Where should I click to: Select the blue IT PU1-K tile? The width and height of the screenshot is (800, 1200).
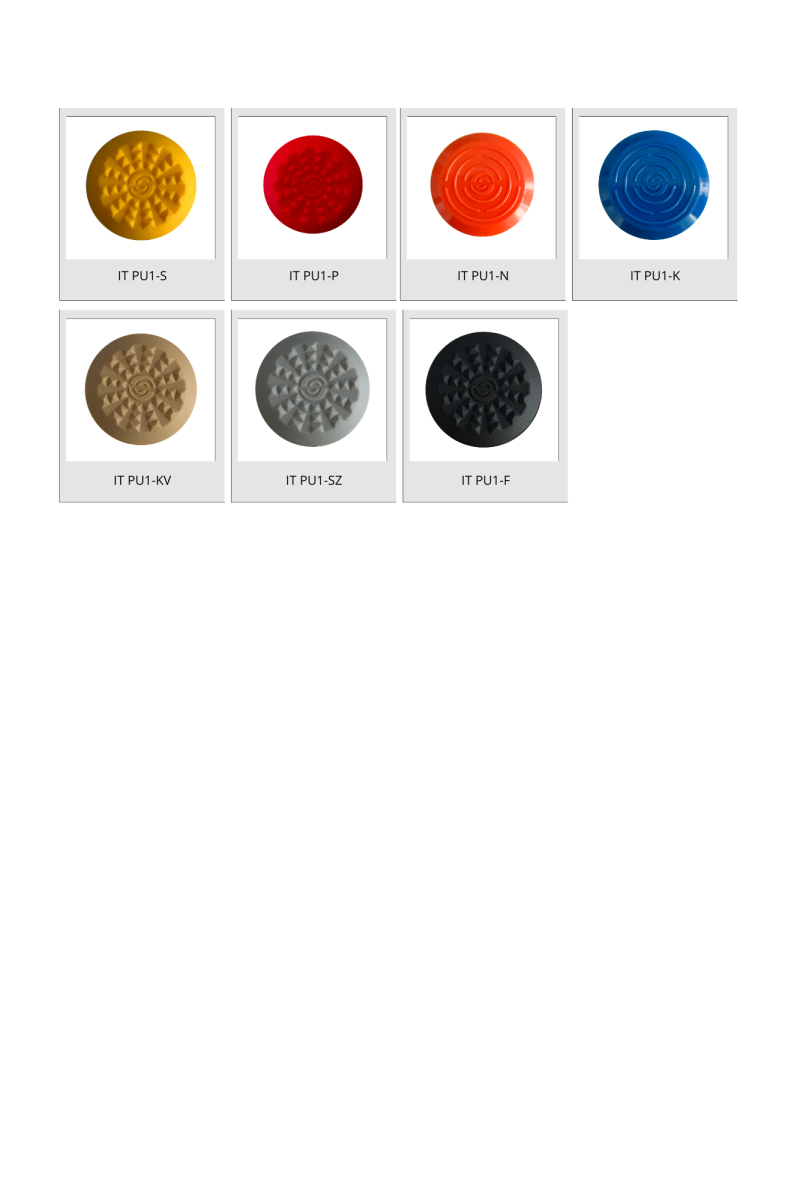654,186
